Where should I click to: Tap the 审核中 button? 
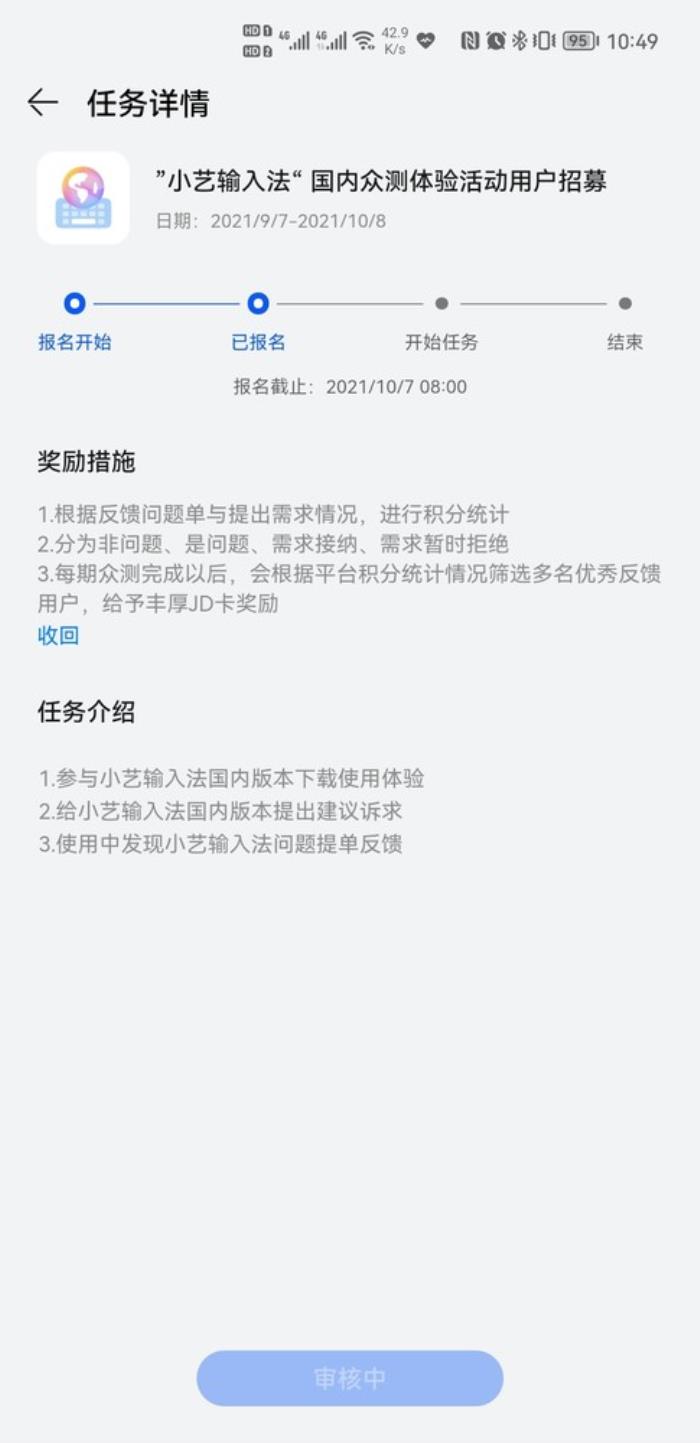[x=350, y=1378]
